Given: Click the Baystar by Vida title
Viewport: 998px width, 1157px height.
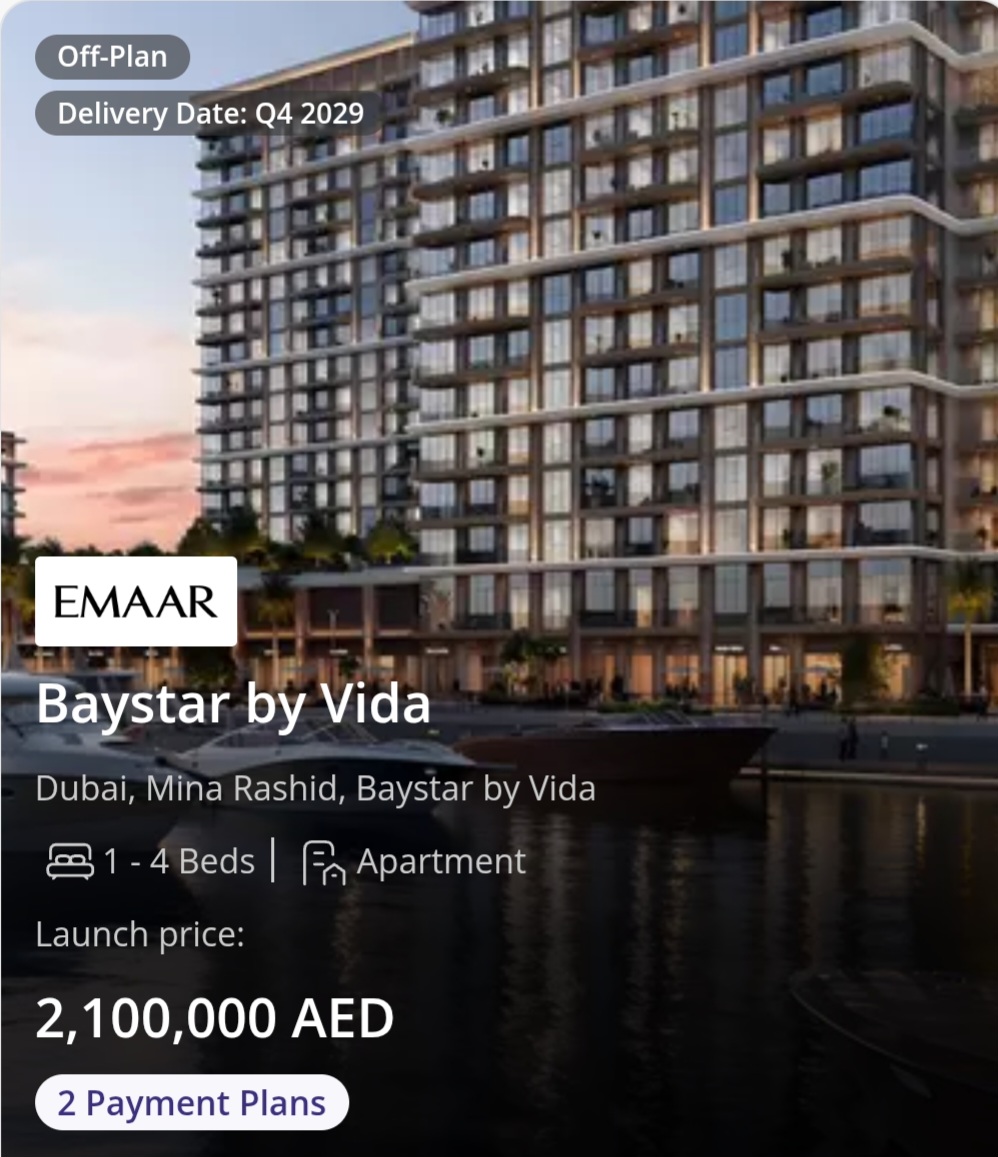Looking at the screenshot, I should tap(234, 703).
